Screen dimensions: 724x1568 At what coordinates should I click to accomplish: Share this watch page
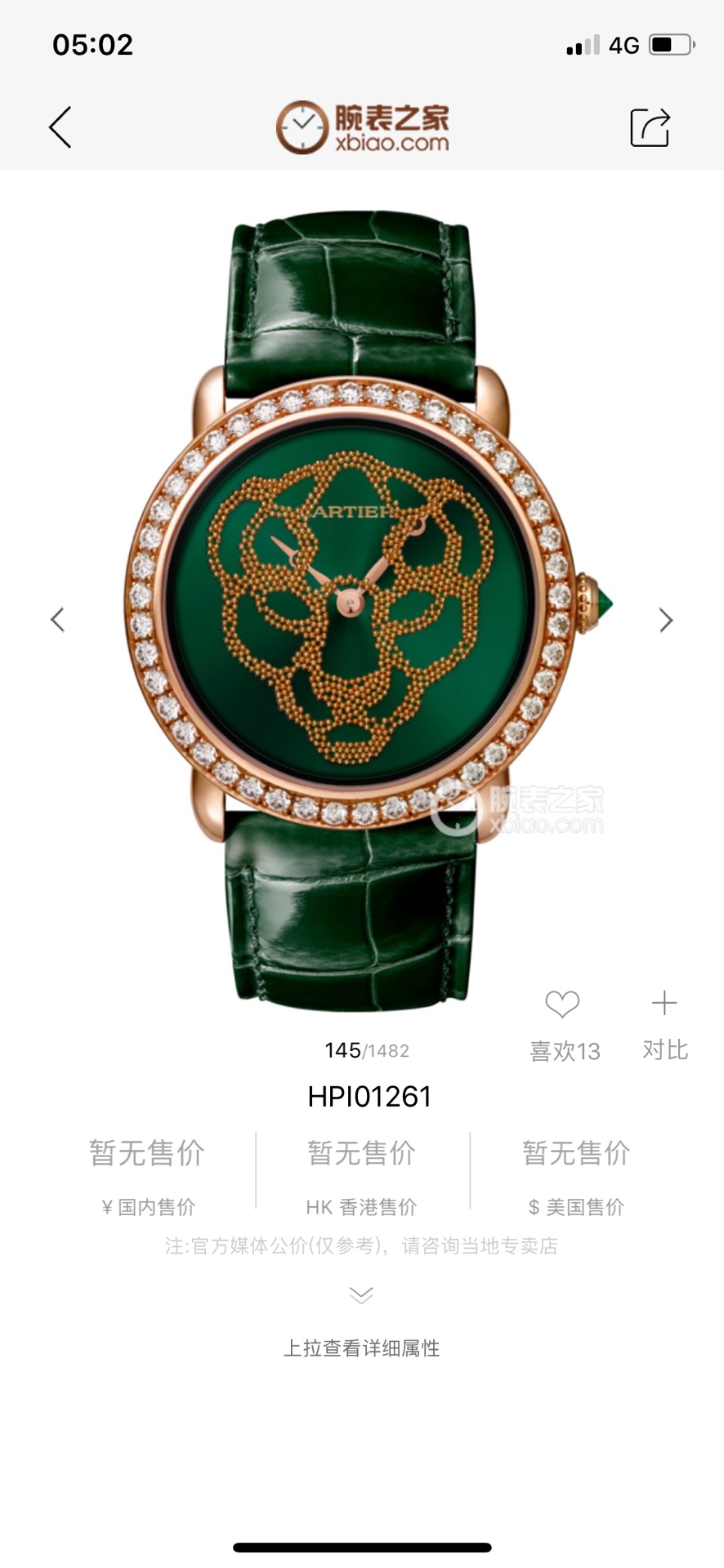coord(650,127)
